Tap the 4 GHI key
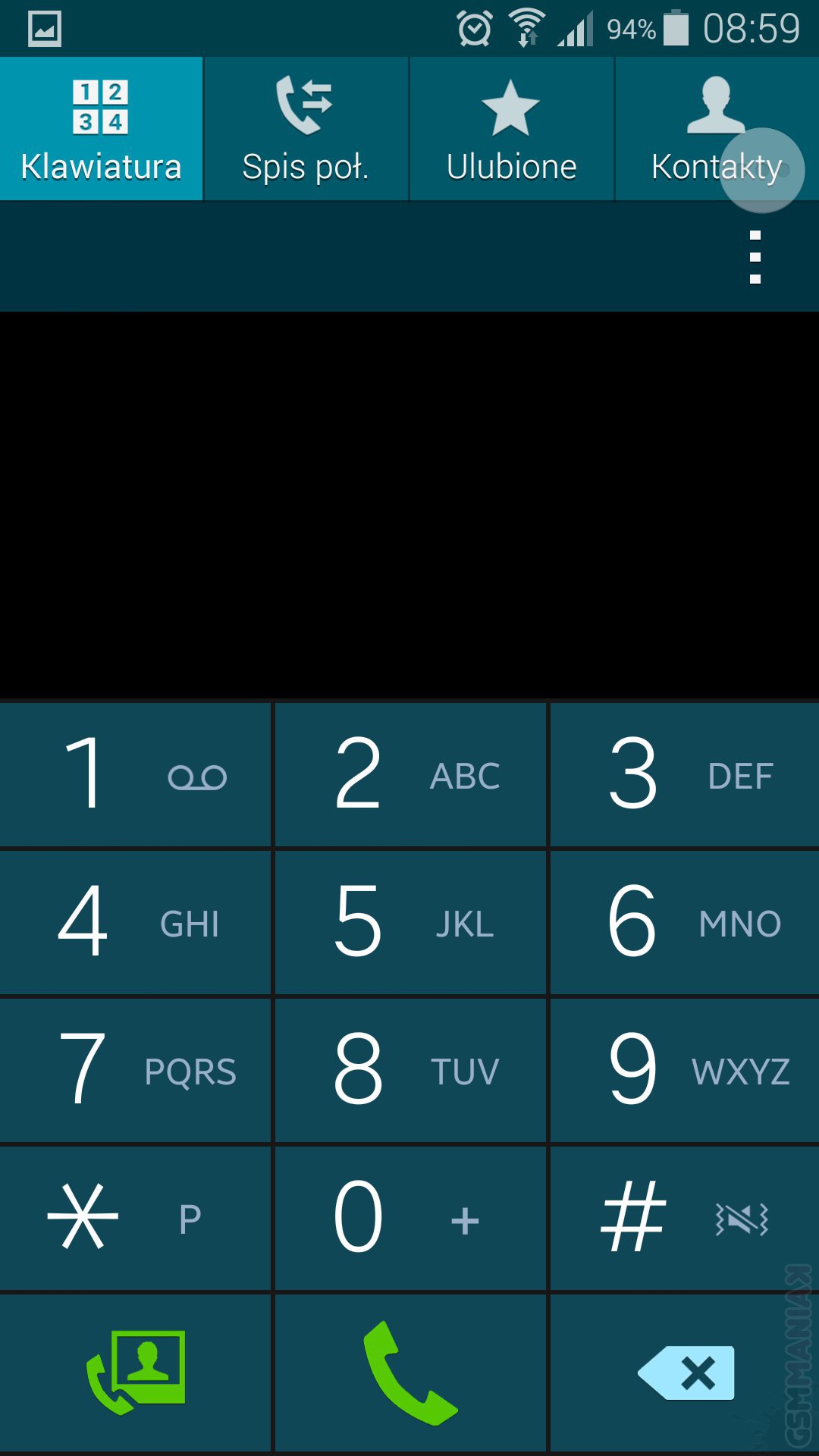Viewport: 819px width, 1456px height. (135, 922)
